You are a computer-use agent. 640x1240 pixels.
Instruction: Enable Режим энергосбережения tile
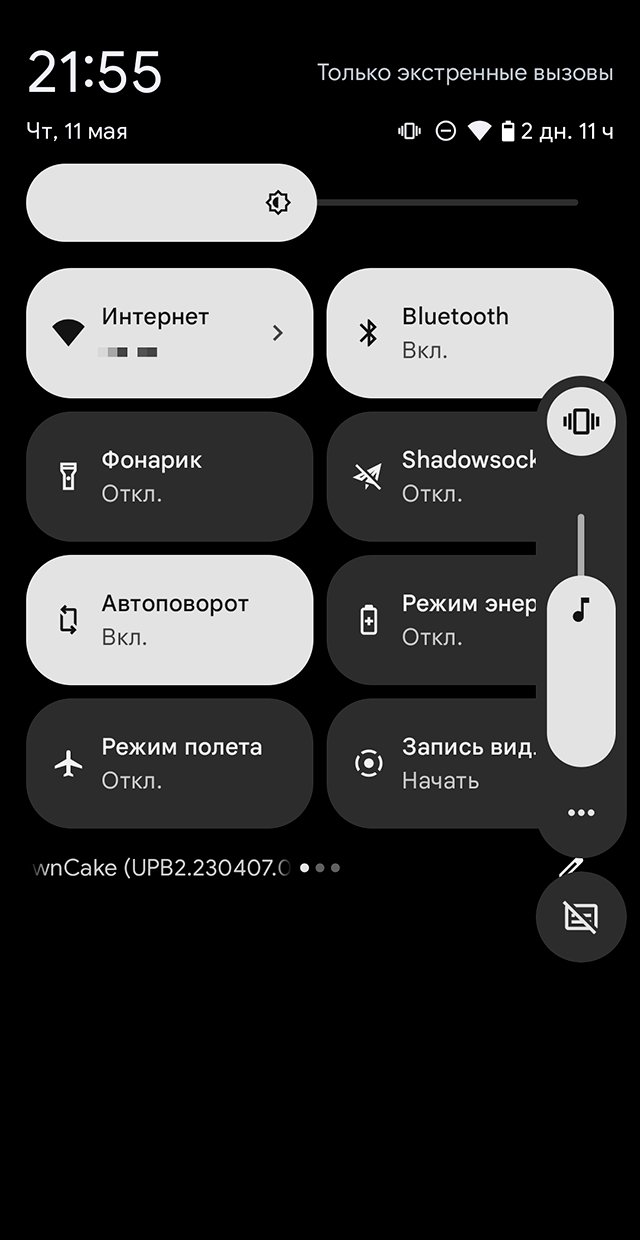pyautogui.click(x=432, y=620)
